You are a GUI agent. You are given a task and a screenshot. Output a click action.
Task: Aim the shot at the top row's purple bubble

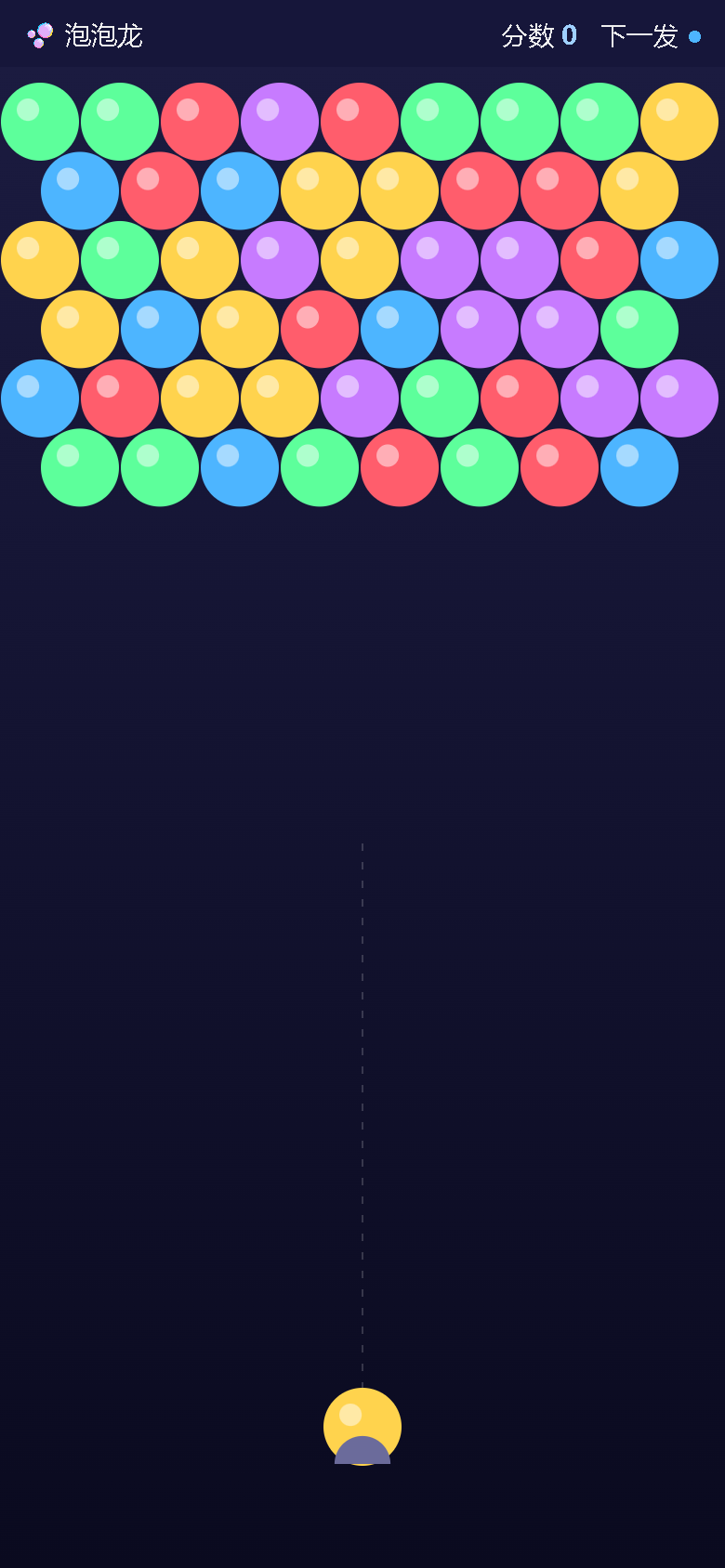(280, 122)
